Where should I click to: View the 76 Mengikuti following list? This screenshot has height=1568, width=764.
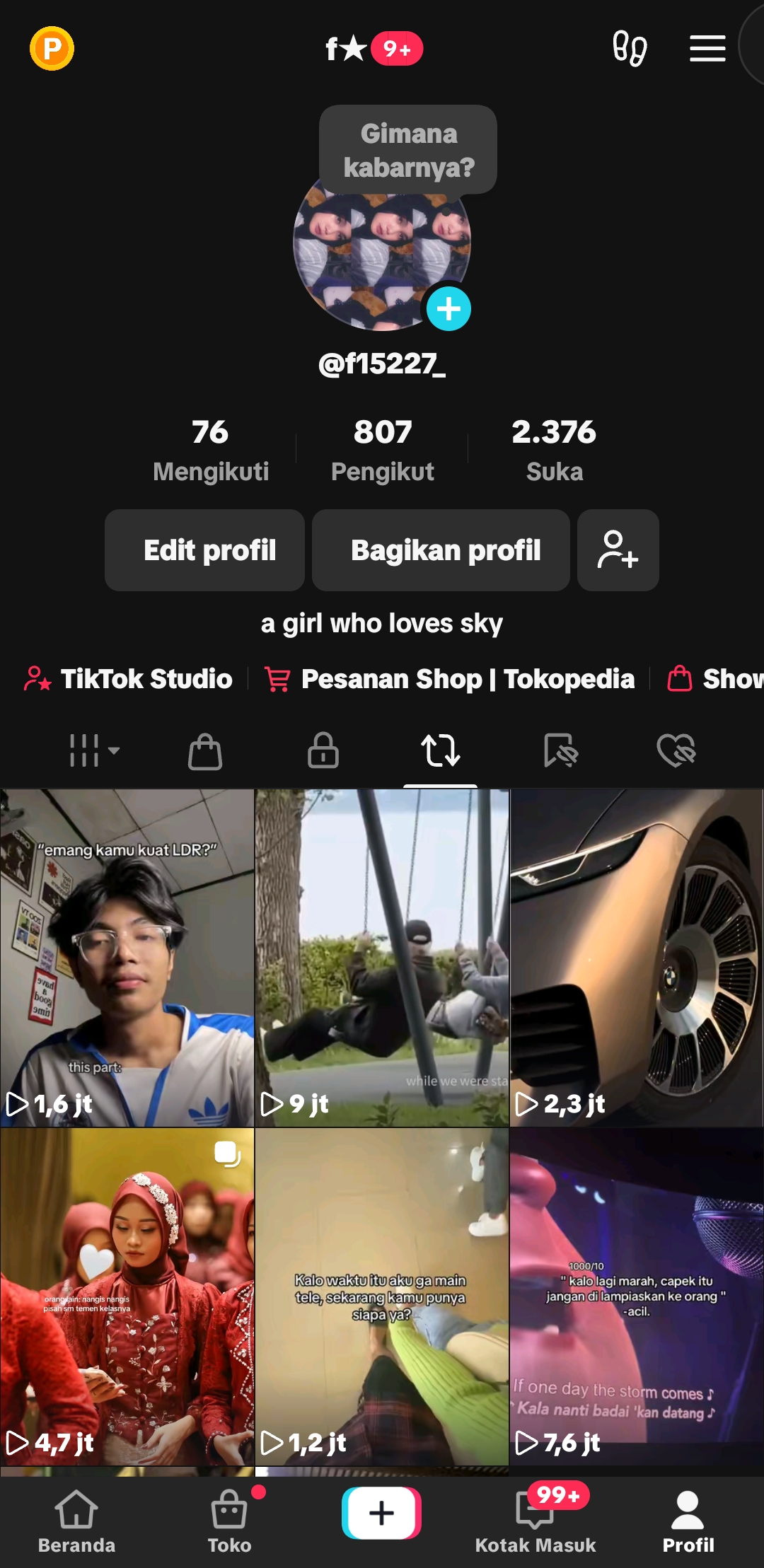(x=211, y=450)
